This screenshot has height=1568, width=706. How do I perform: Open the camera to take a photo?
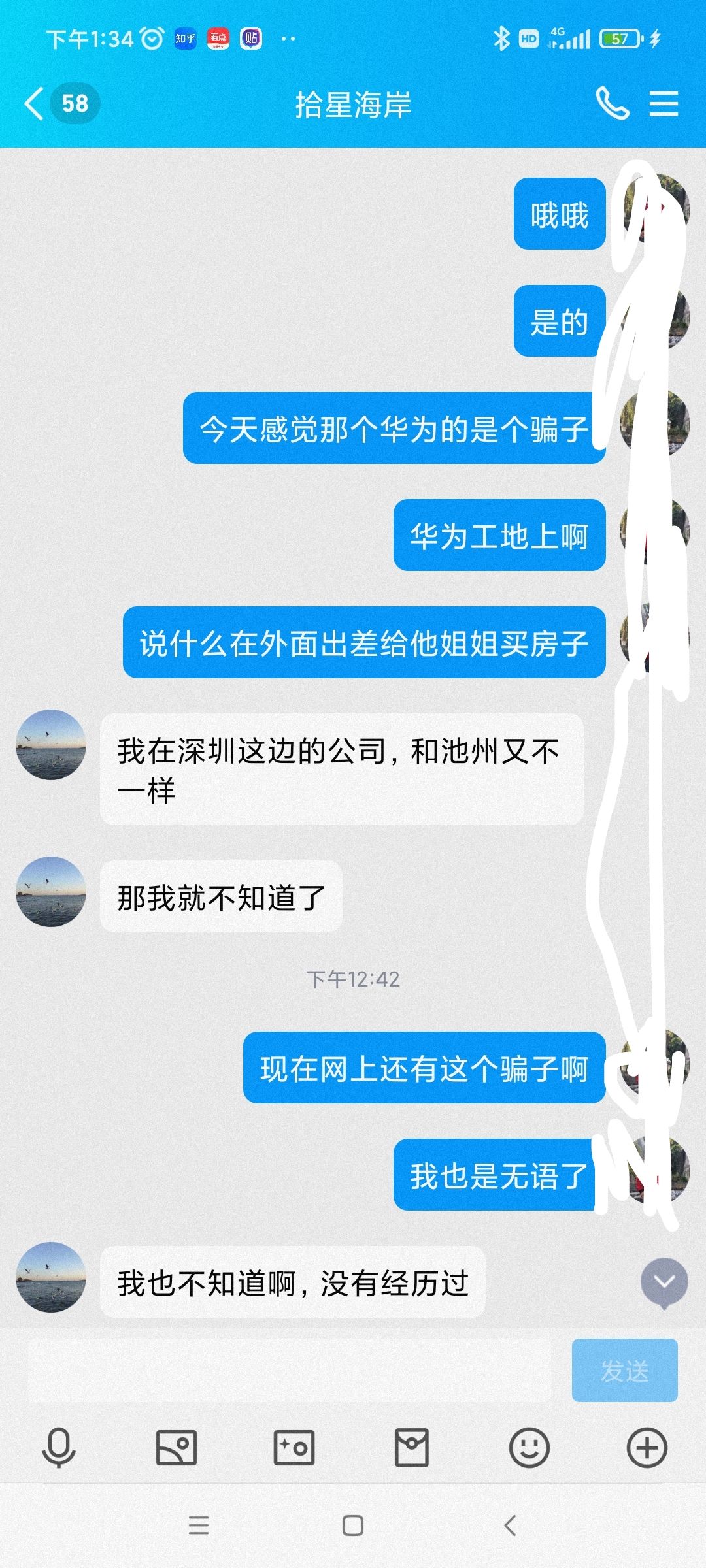tap(294, 1448)
